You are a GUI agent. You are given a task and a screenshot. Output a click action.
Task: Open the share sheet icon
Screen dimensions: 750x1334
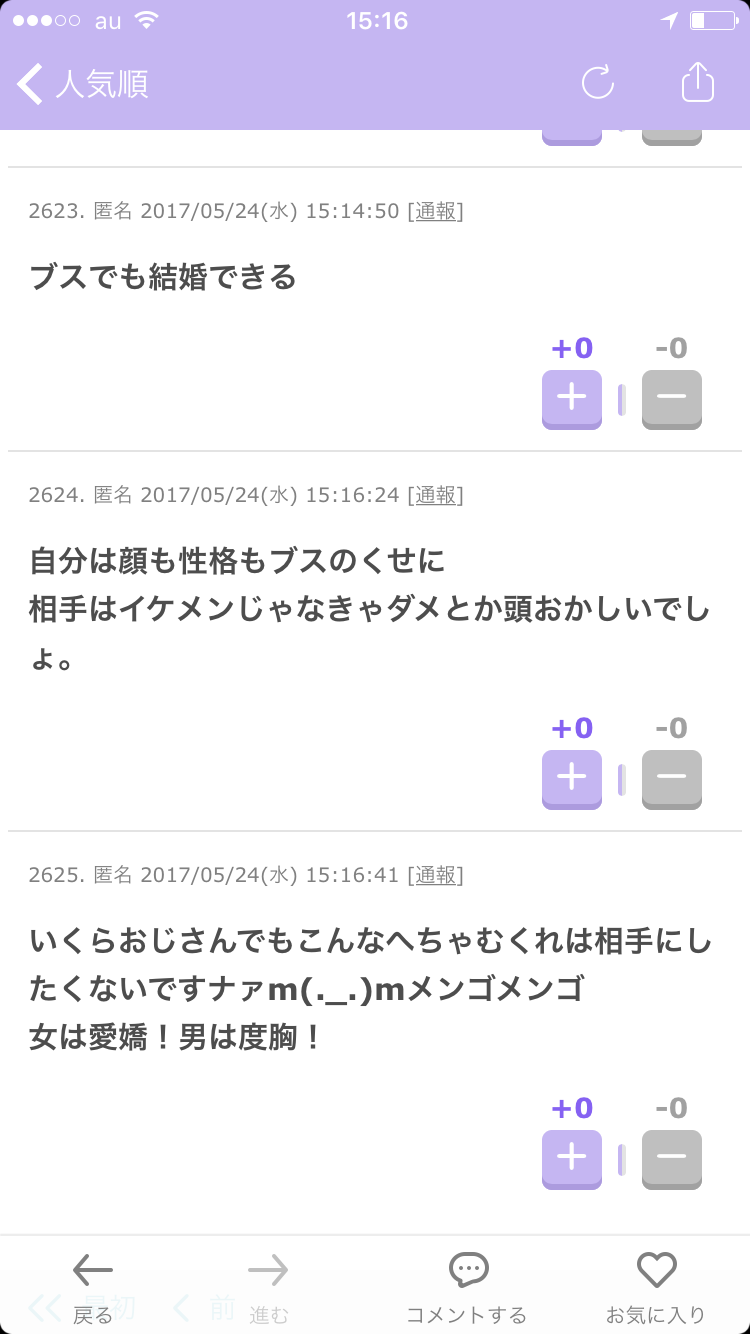(698, 81)
